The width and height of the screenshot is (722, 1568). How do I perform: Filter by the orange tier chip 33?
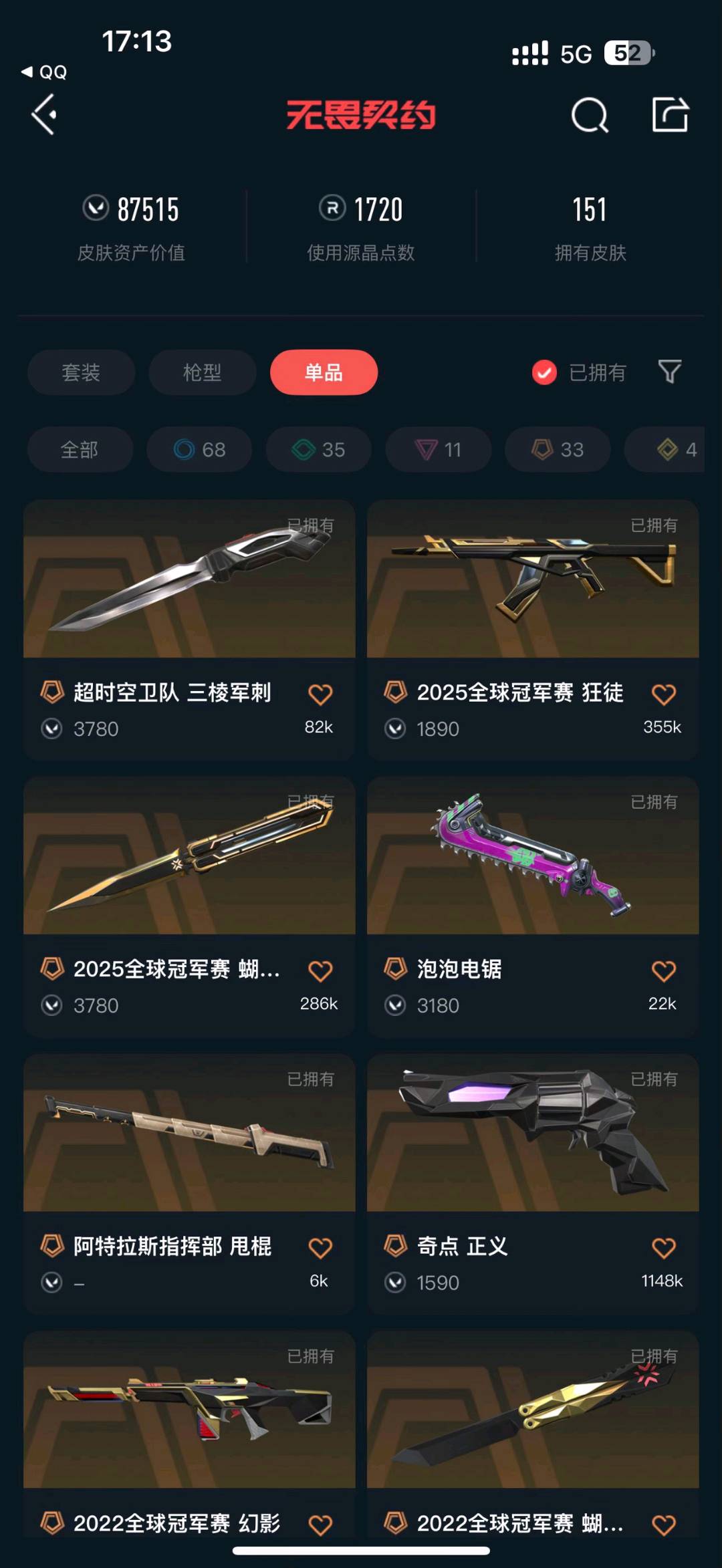(558, 450)
